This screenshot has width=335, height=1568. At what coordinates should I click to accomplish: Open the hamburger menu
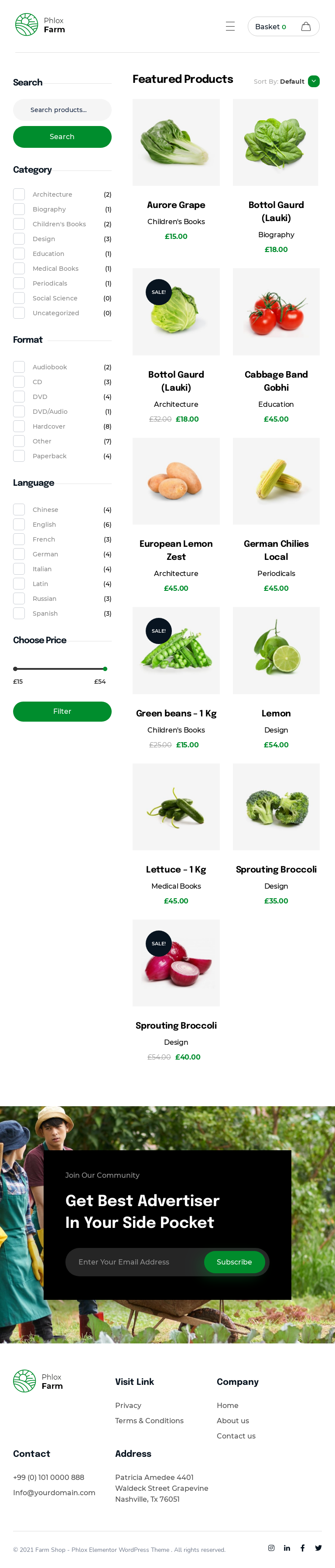(230, 26)
